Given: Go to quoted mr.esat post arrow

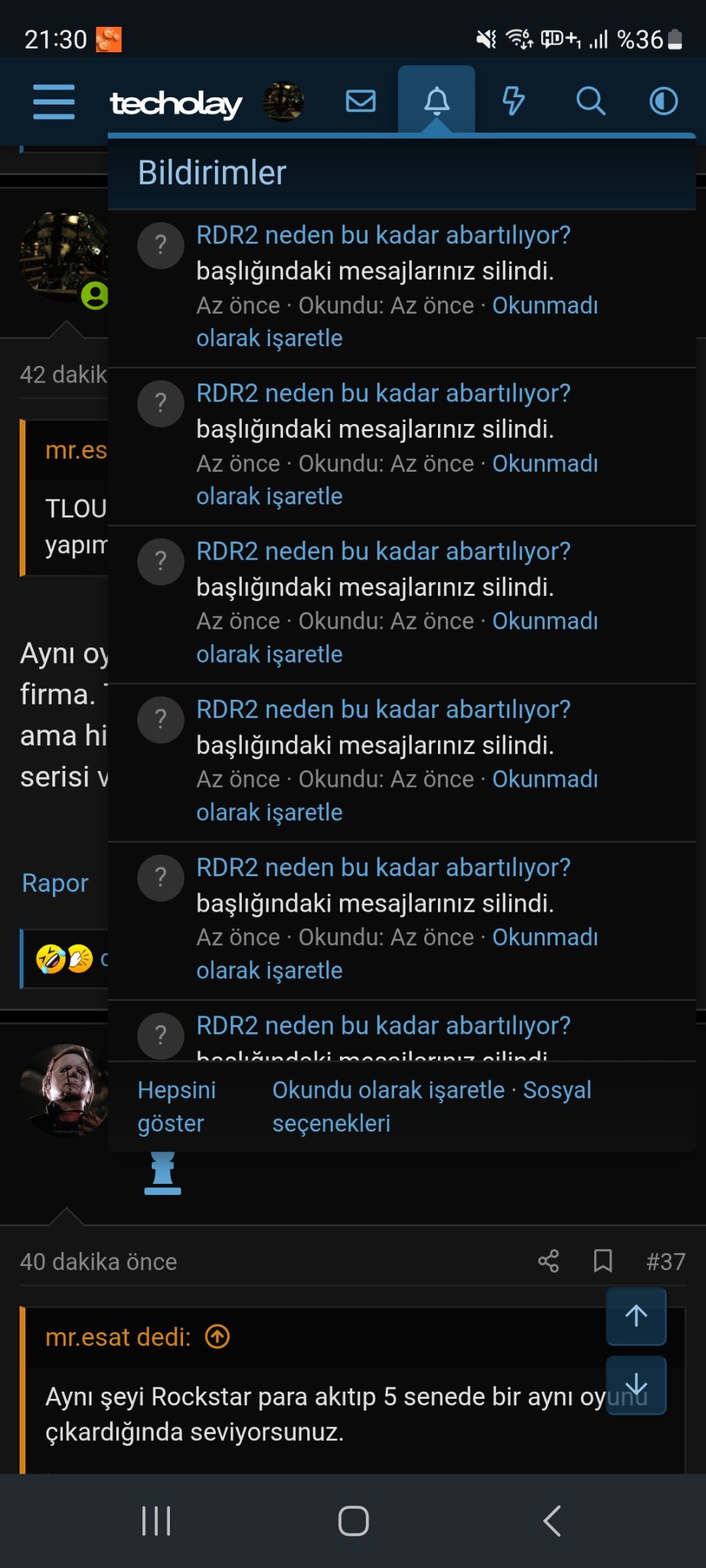Looking at the screenshot, I should [217, 1336].
